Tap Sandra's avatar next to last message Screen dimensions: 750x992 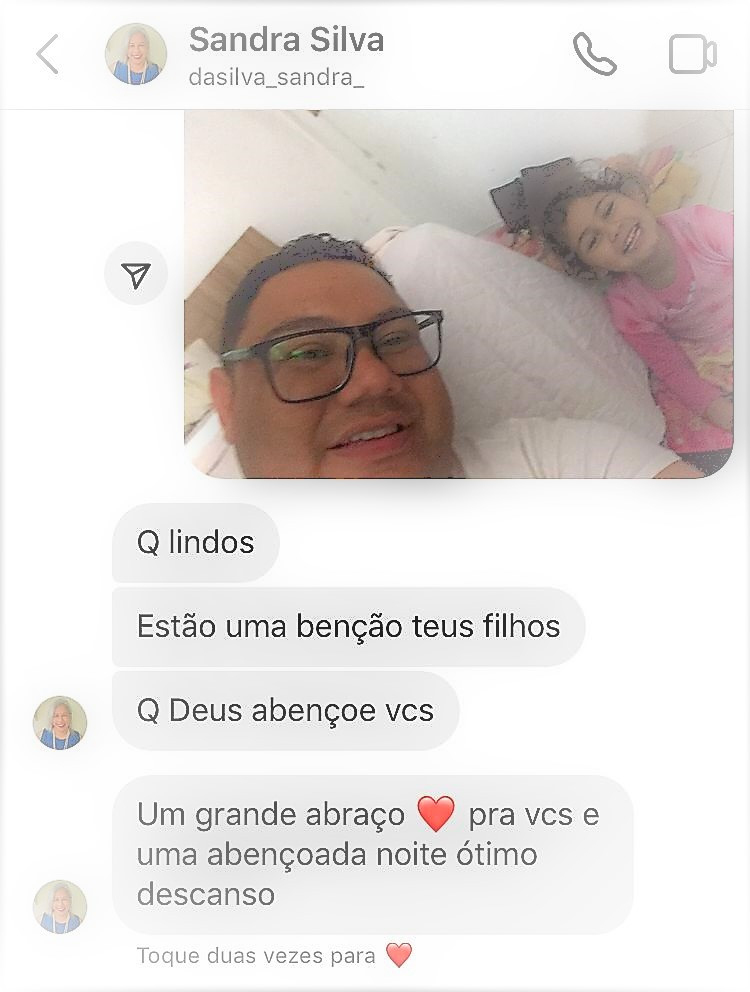tap(60, 906)
